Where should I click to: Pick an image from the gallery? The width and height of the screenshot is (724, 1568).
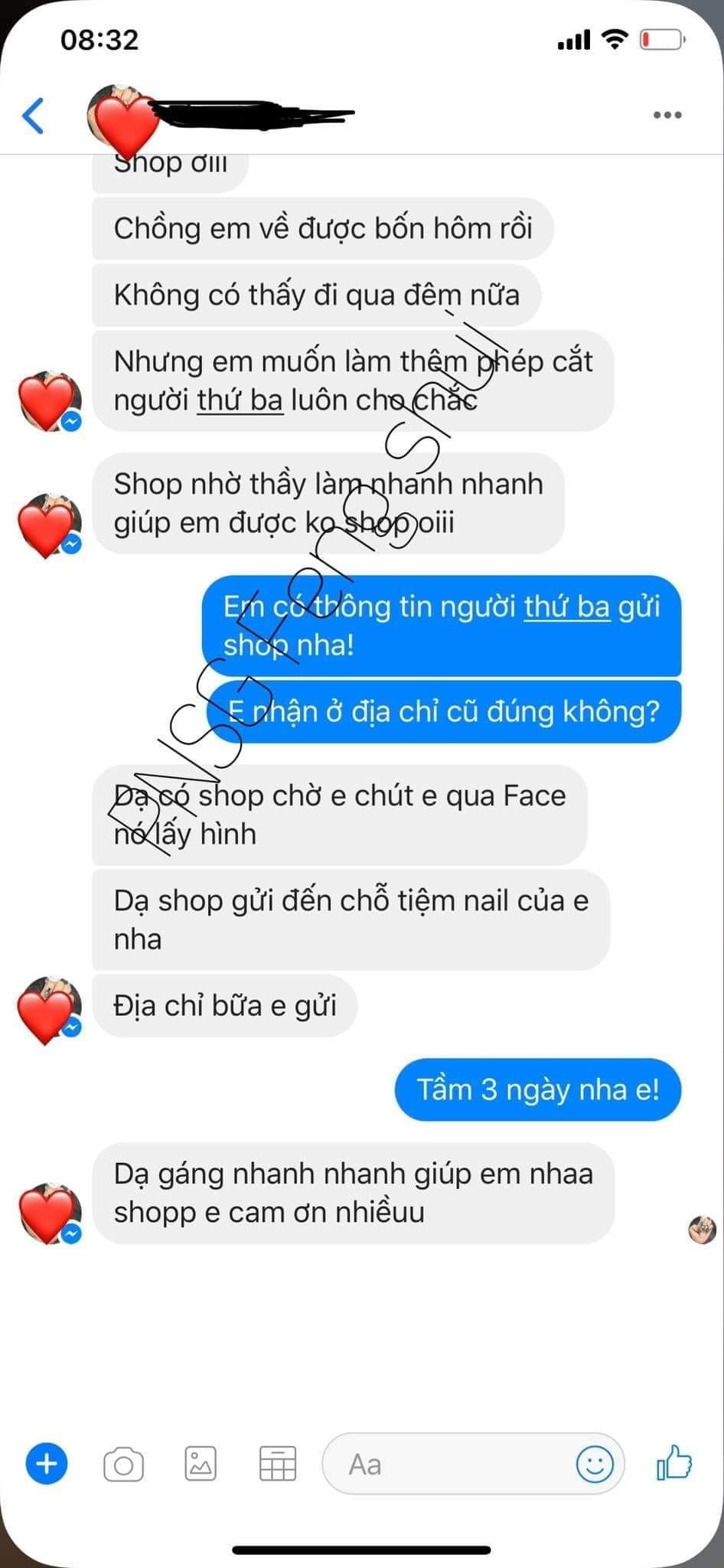[201, 1464]
